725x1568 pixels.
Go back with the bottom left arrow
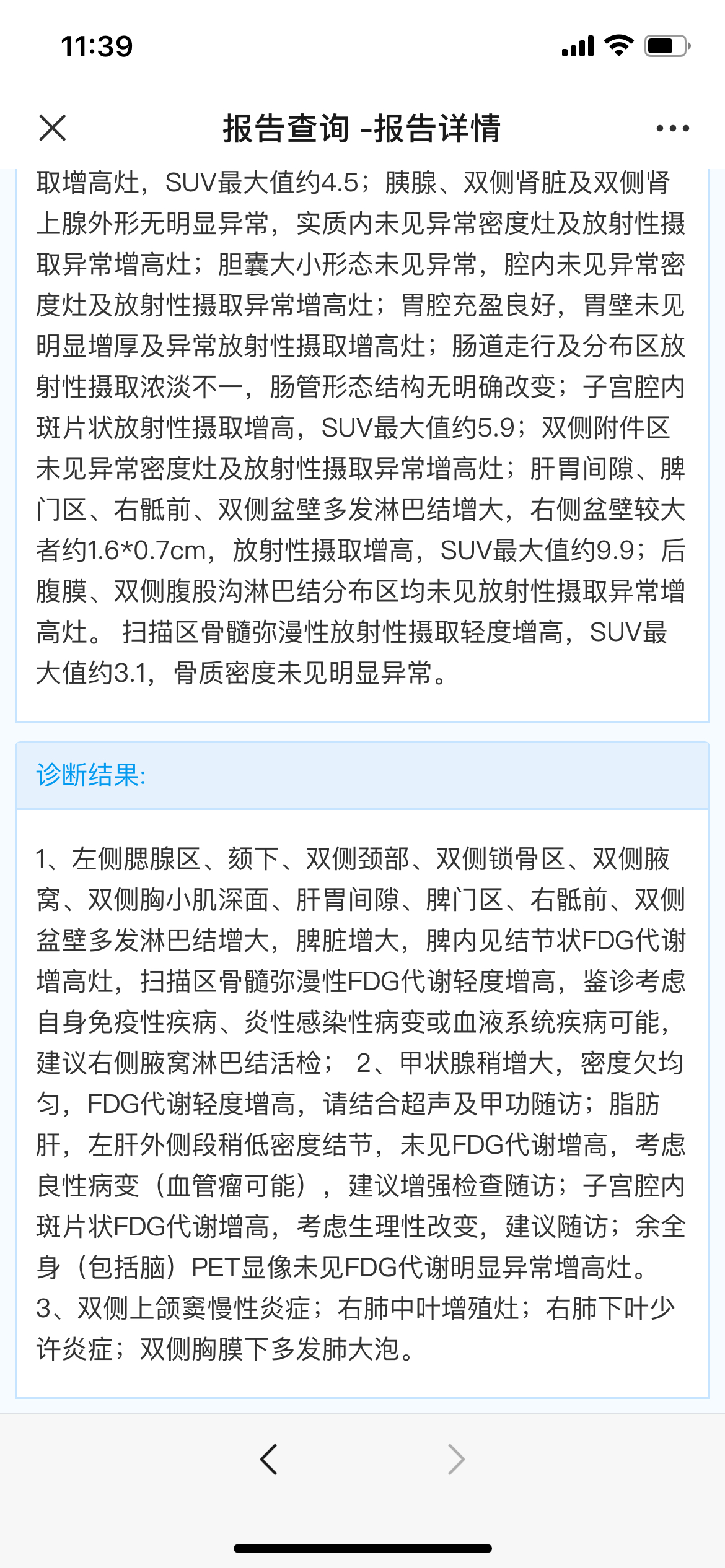point(269,1460)
